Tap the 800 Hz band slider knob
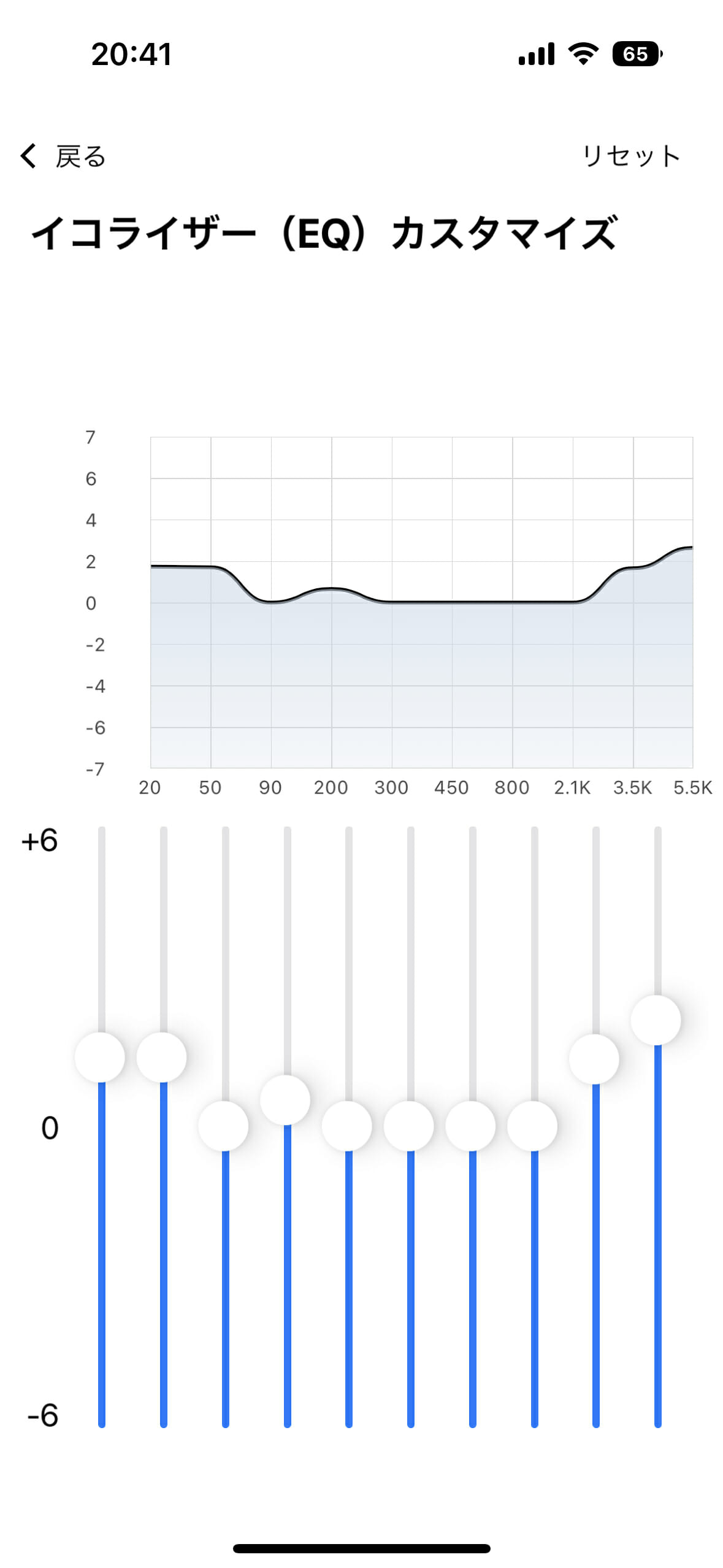This screenshot has width=723, height=1568. click(x=471, y=1126)
